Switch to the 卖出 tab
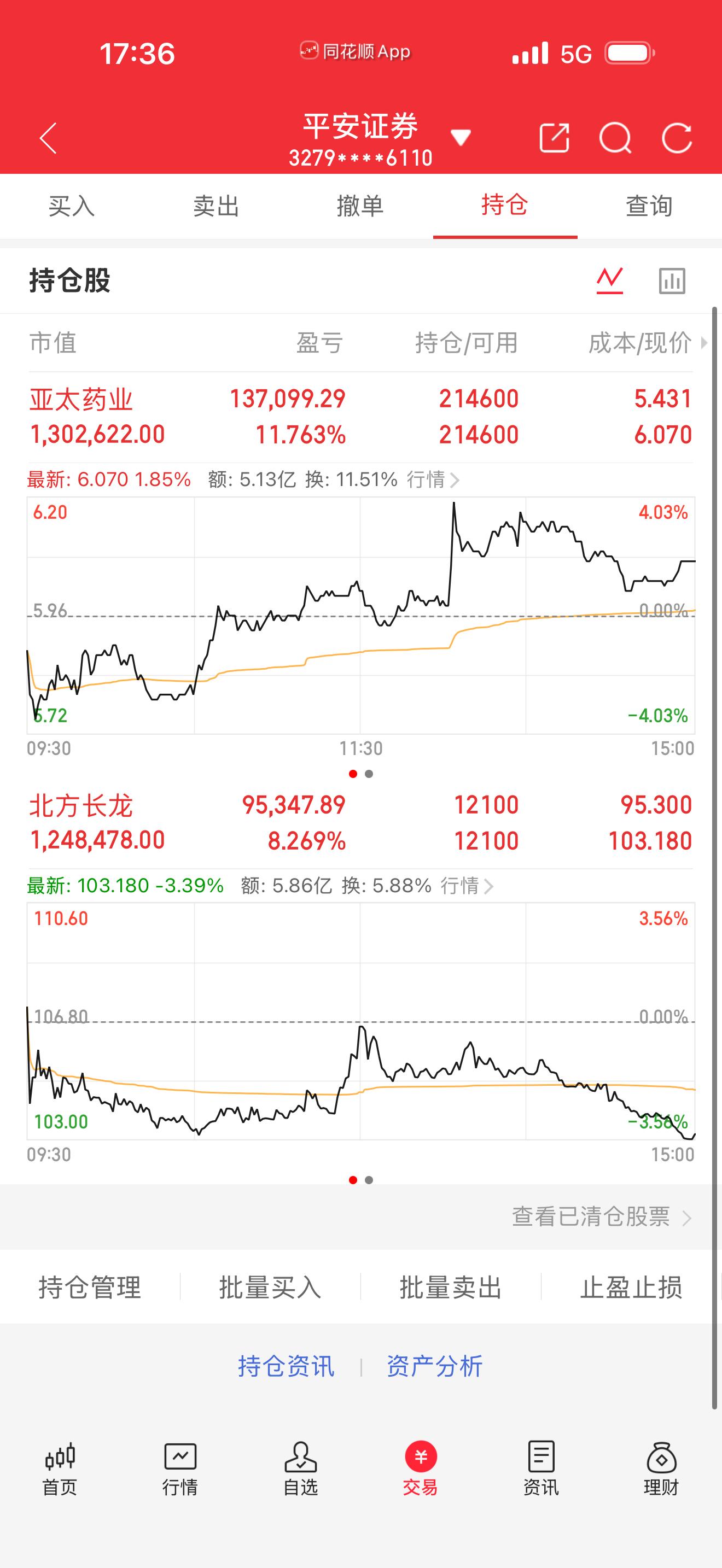 pos(216,206)
